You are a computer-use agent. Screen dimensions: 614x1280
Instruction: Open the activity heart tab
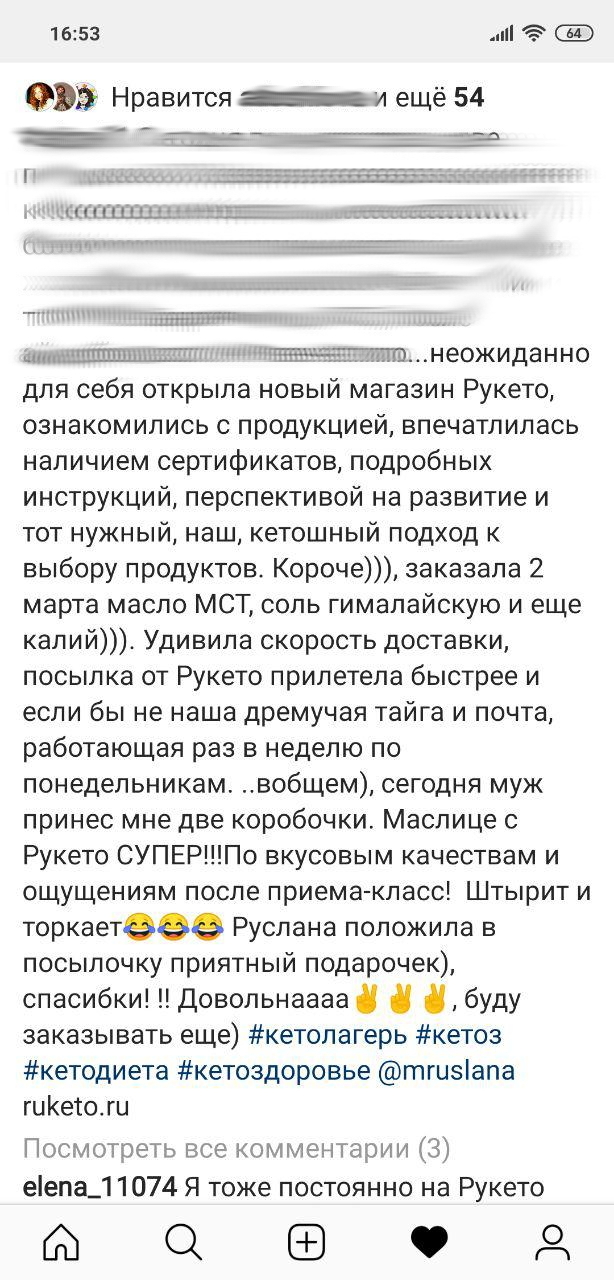[x=430, y=1242]
